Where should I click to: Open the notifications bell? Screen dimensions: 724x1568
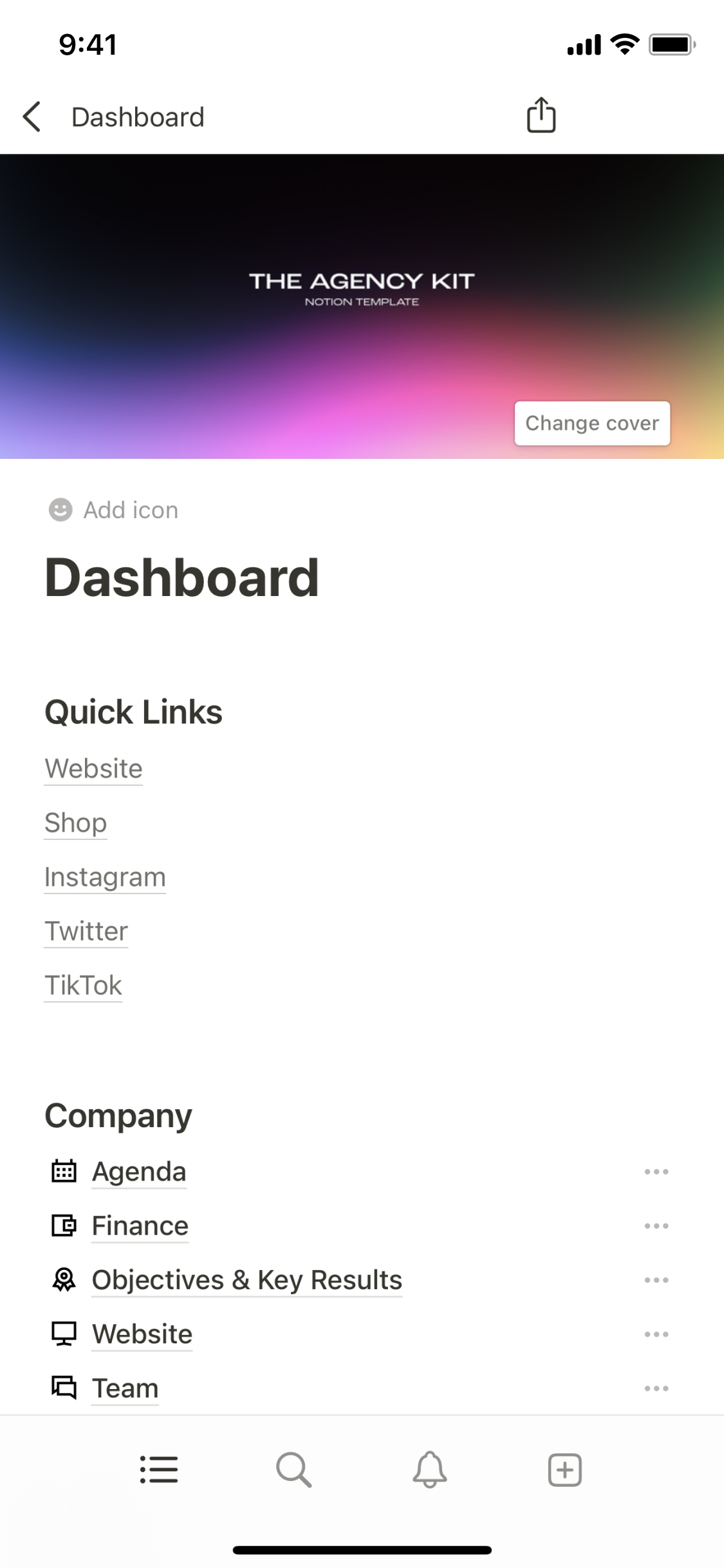[430, 1470]
